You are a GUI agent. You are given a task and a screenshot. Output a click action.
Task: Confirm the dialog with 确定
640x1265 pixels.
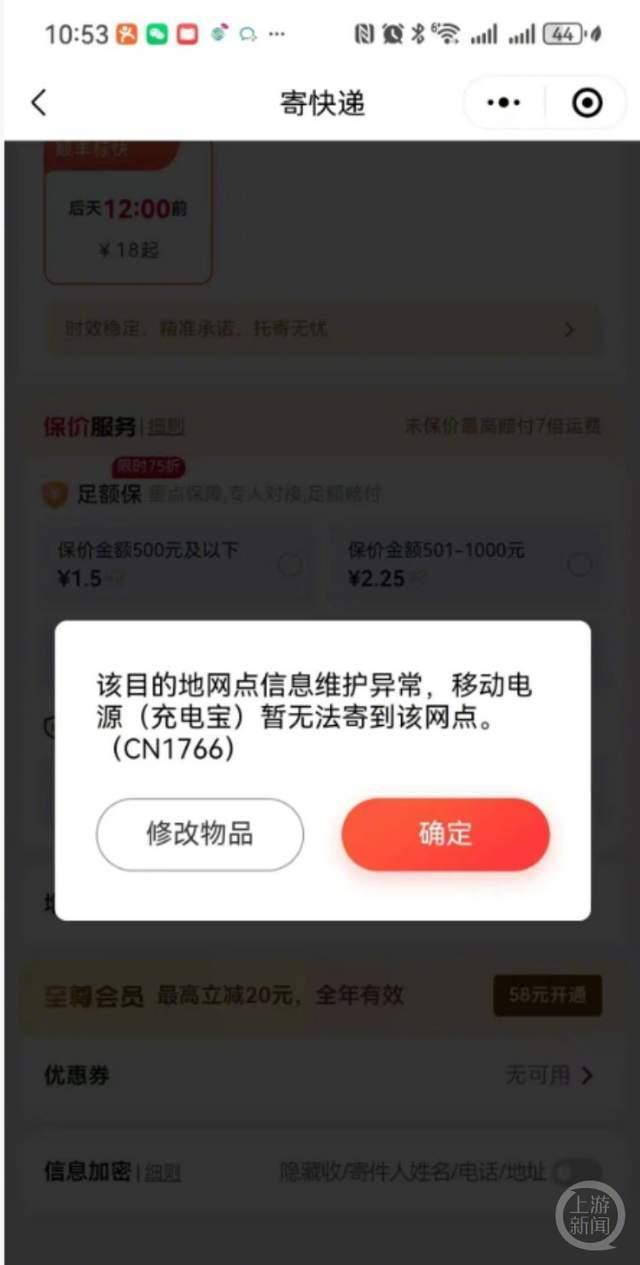[445, 834]
